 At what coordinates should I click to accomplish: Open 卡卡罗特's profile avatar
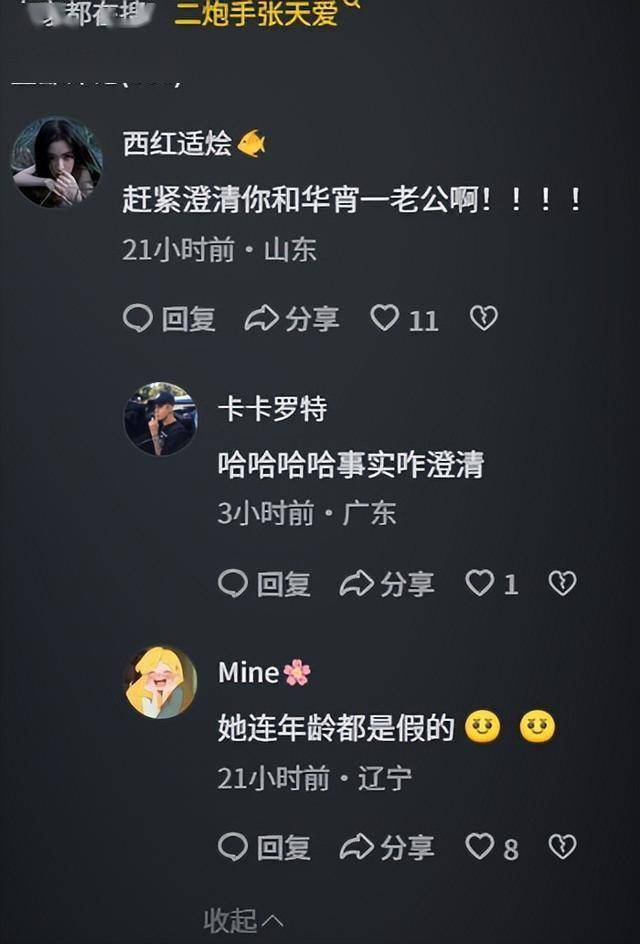160,419
